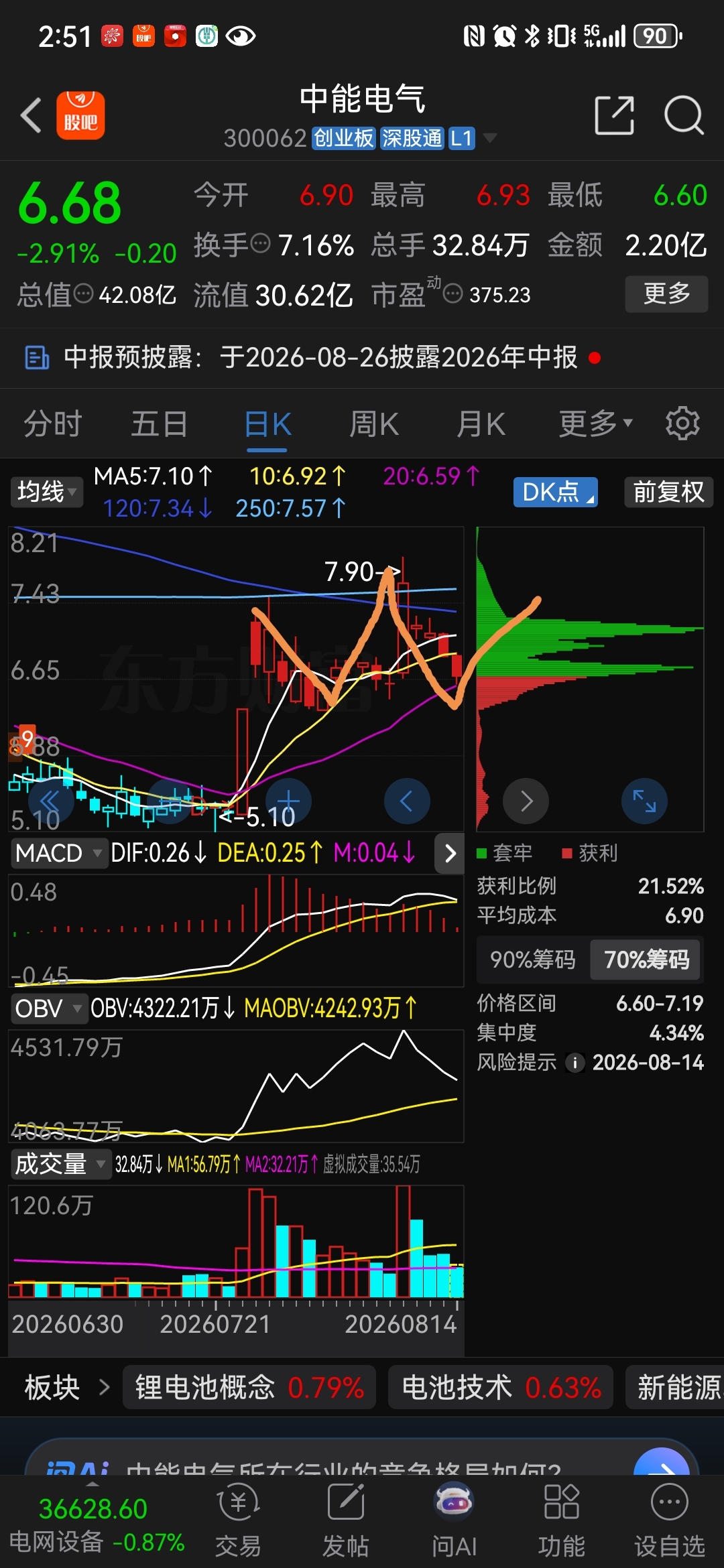This screenshot has height=1568, width=724.
Task: Open 问AI assistant in bottom bar
Action: pyautogui.click(x=454, y=1521)
